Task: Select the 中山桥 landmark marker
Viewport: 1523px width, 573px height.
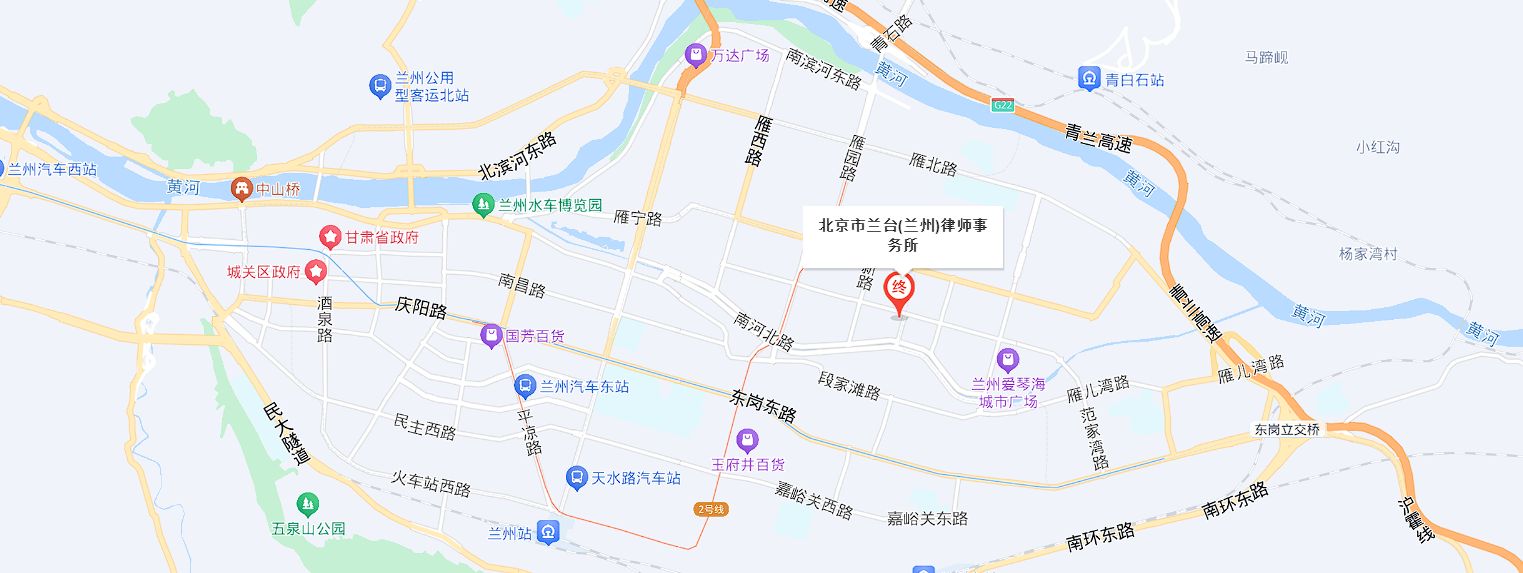Action: (241, 188)
